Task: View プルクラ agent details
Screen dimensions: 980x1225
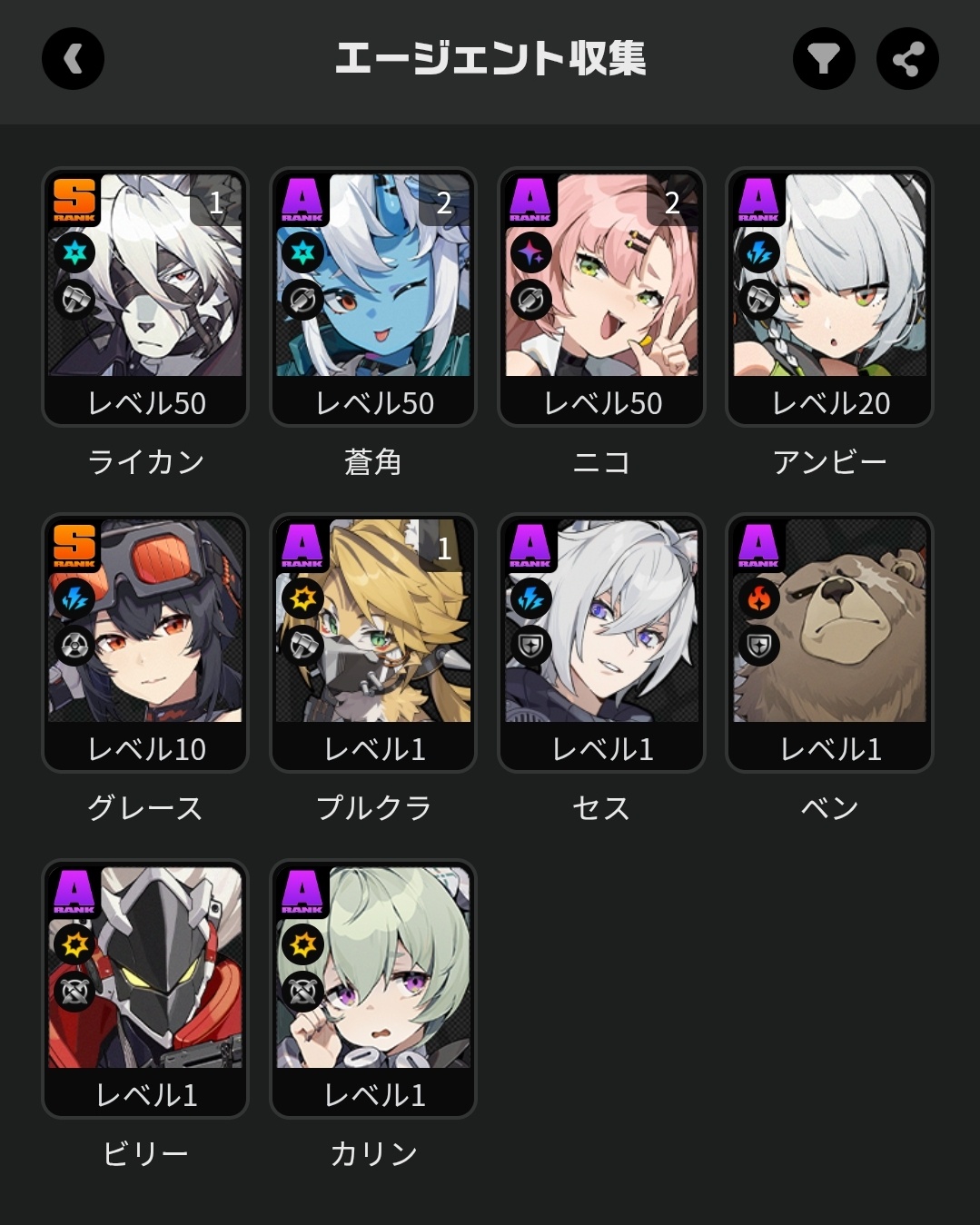Action: point(373,642)
